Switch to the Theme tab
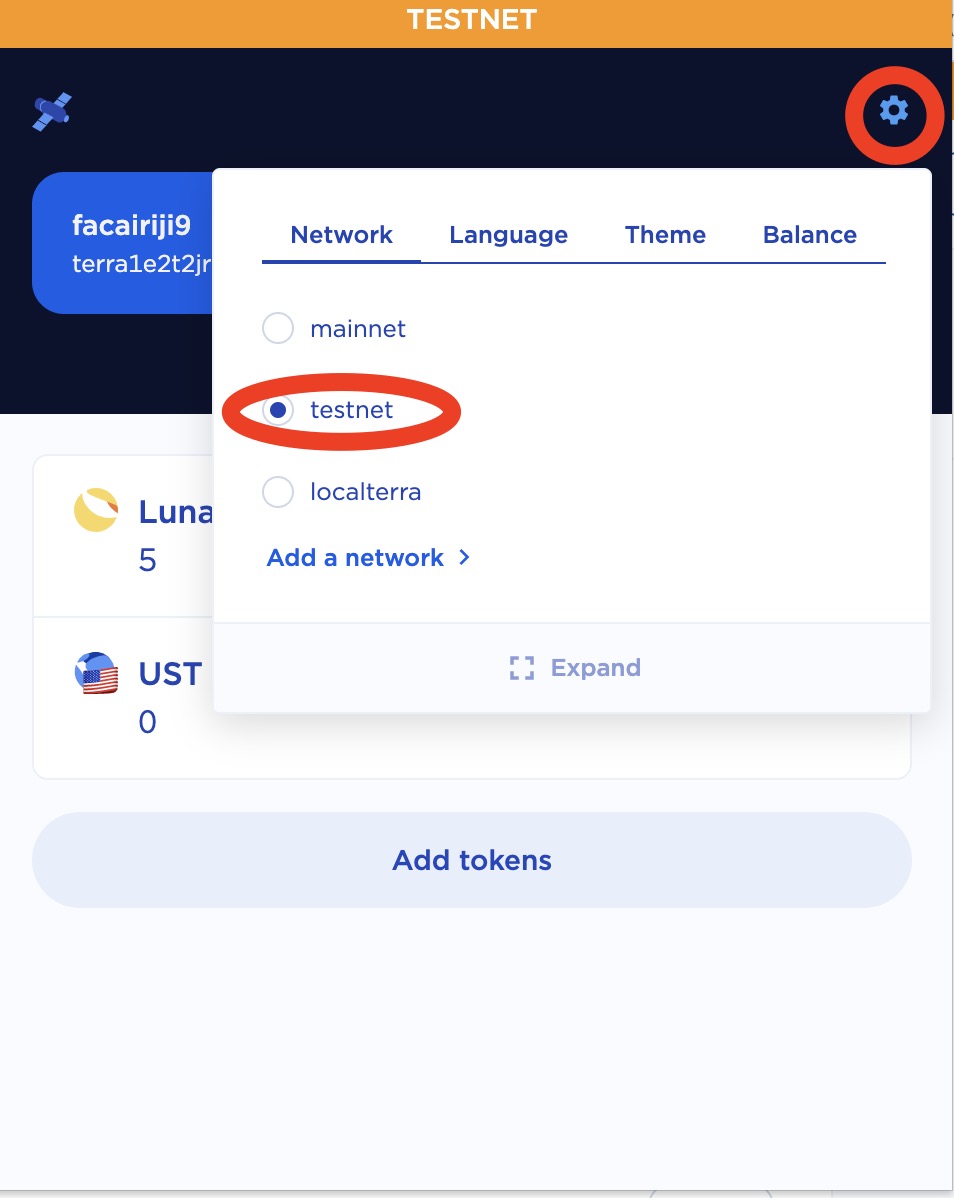Image resolution: width=954 pixels, height=1198 pixels. [665, 235]
